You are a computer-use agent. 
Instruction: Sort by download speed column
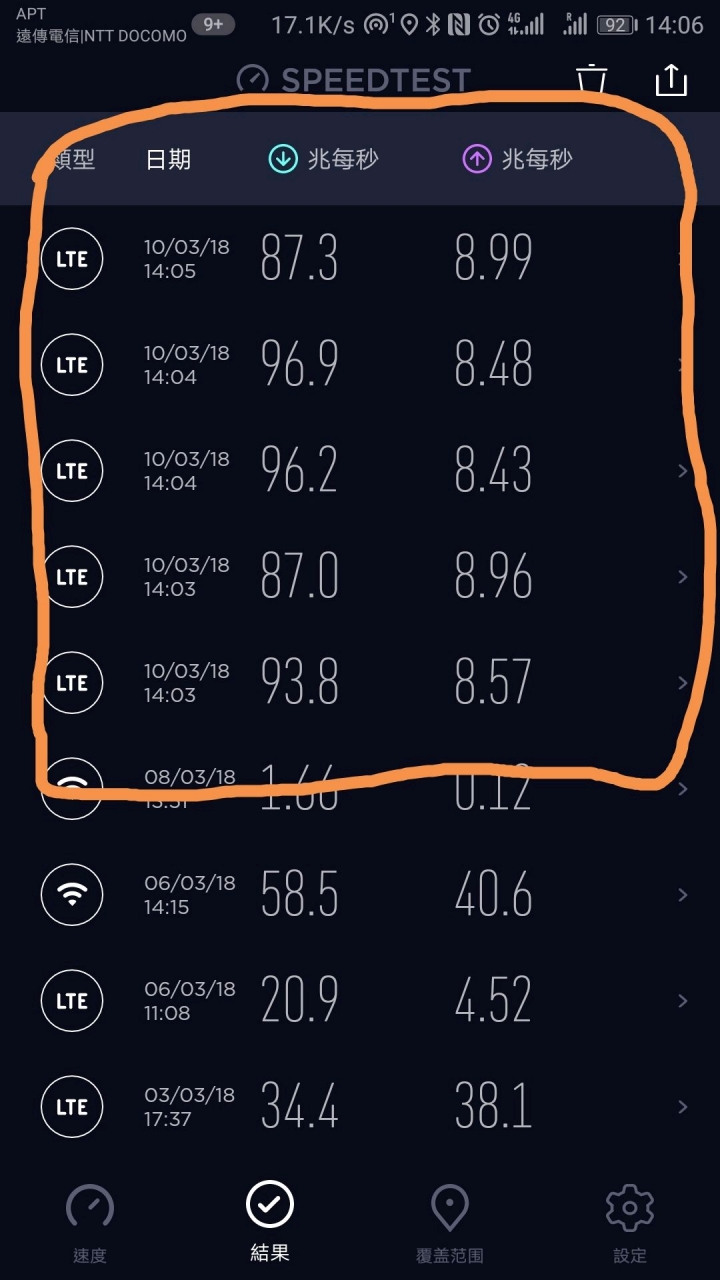(324, 159)
